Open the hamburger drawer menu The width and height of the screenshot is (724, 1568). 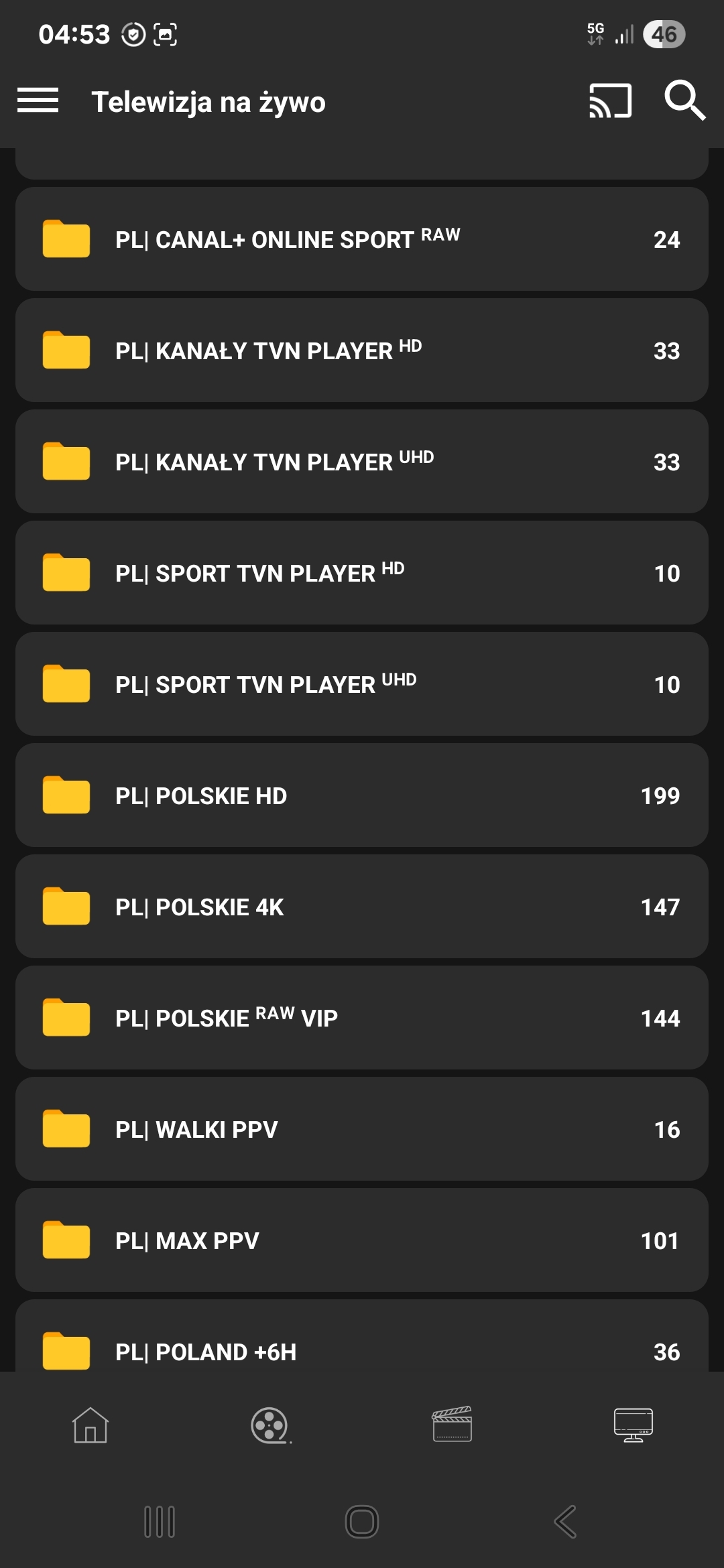38,101
